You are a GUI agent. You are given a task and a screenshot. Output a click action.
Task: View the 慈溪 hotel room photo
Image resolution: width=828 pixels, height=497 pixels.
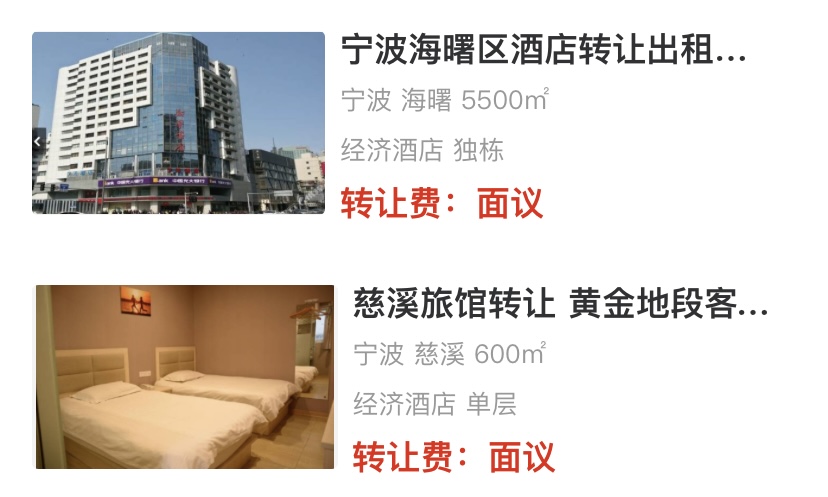185,377
